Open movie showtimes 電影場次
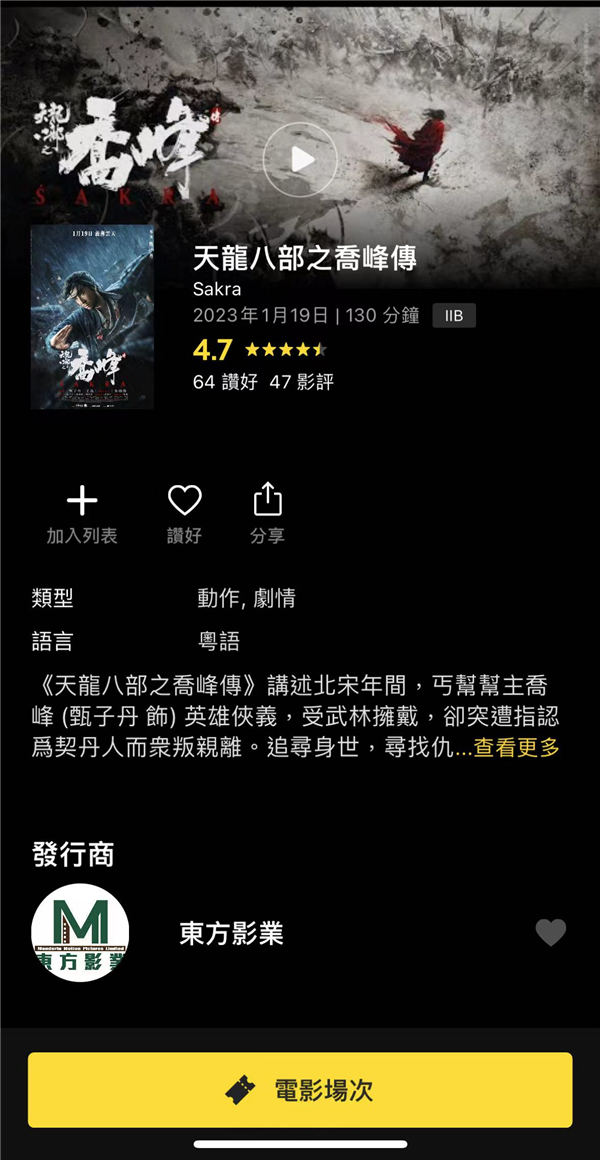Viewport: 600px width, 1160px height. 300,1089
